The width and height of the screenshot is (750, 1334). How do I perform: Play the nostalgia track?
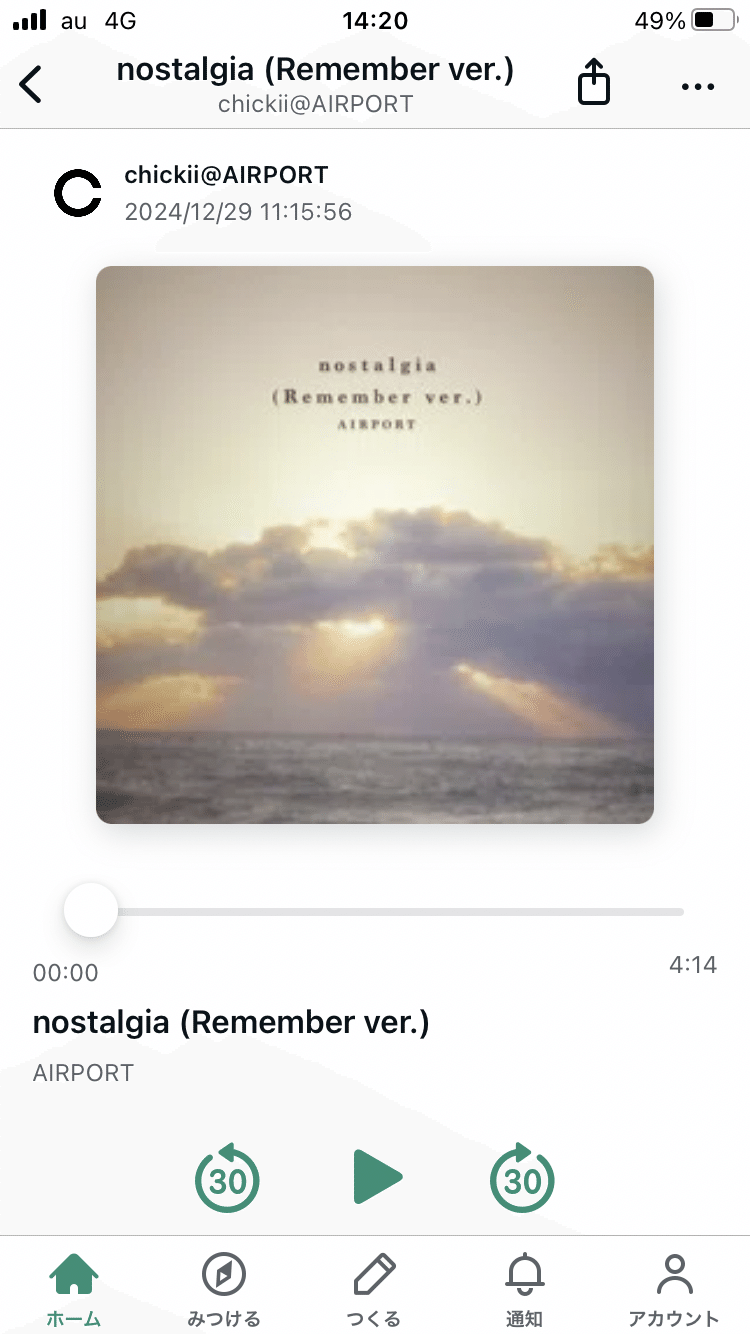377,1178
